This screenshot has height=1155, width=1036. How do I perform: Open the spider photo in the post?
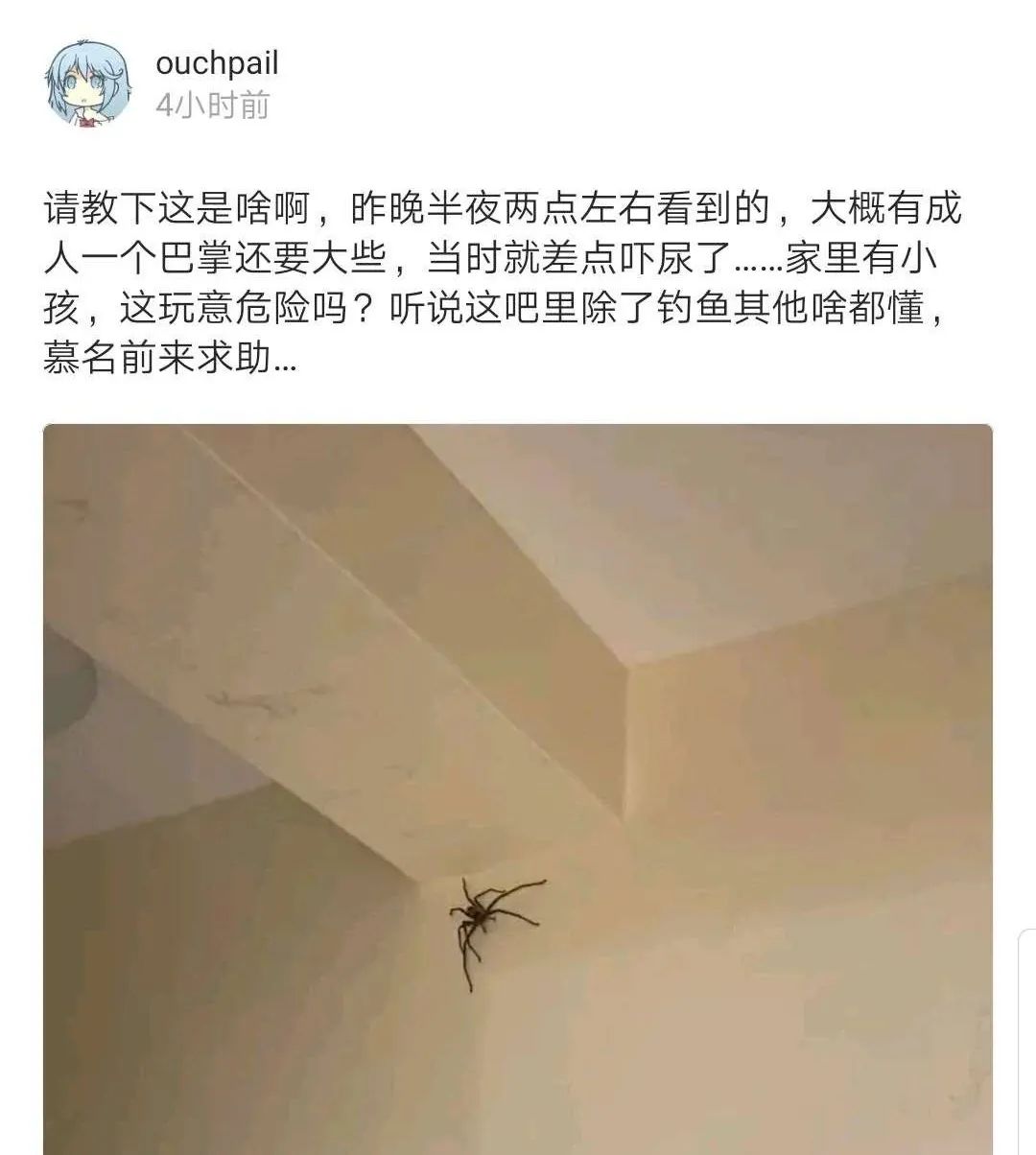(518, 787)
